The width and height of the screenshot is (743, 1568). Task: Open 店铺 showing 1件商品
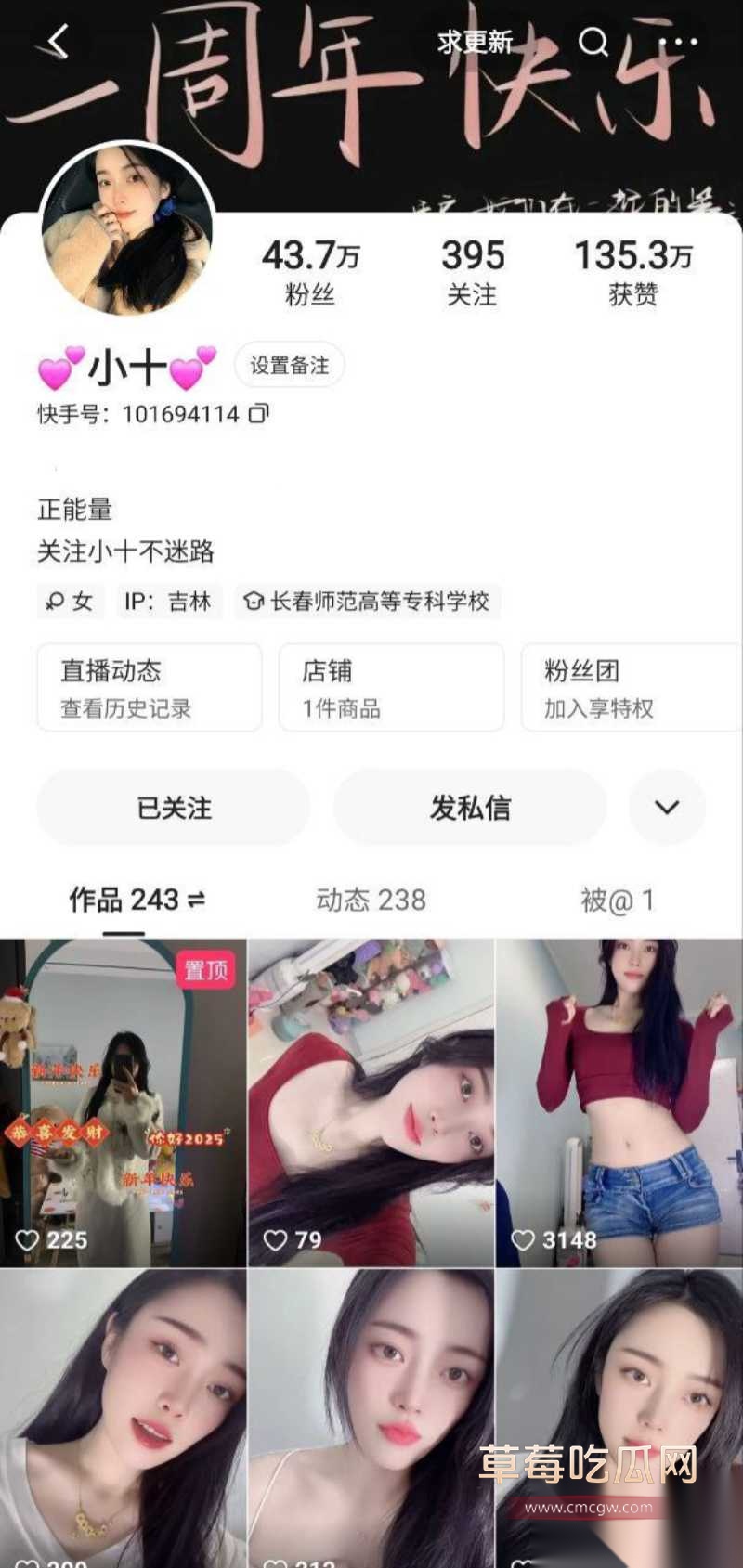tap(389, 688)
